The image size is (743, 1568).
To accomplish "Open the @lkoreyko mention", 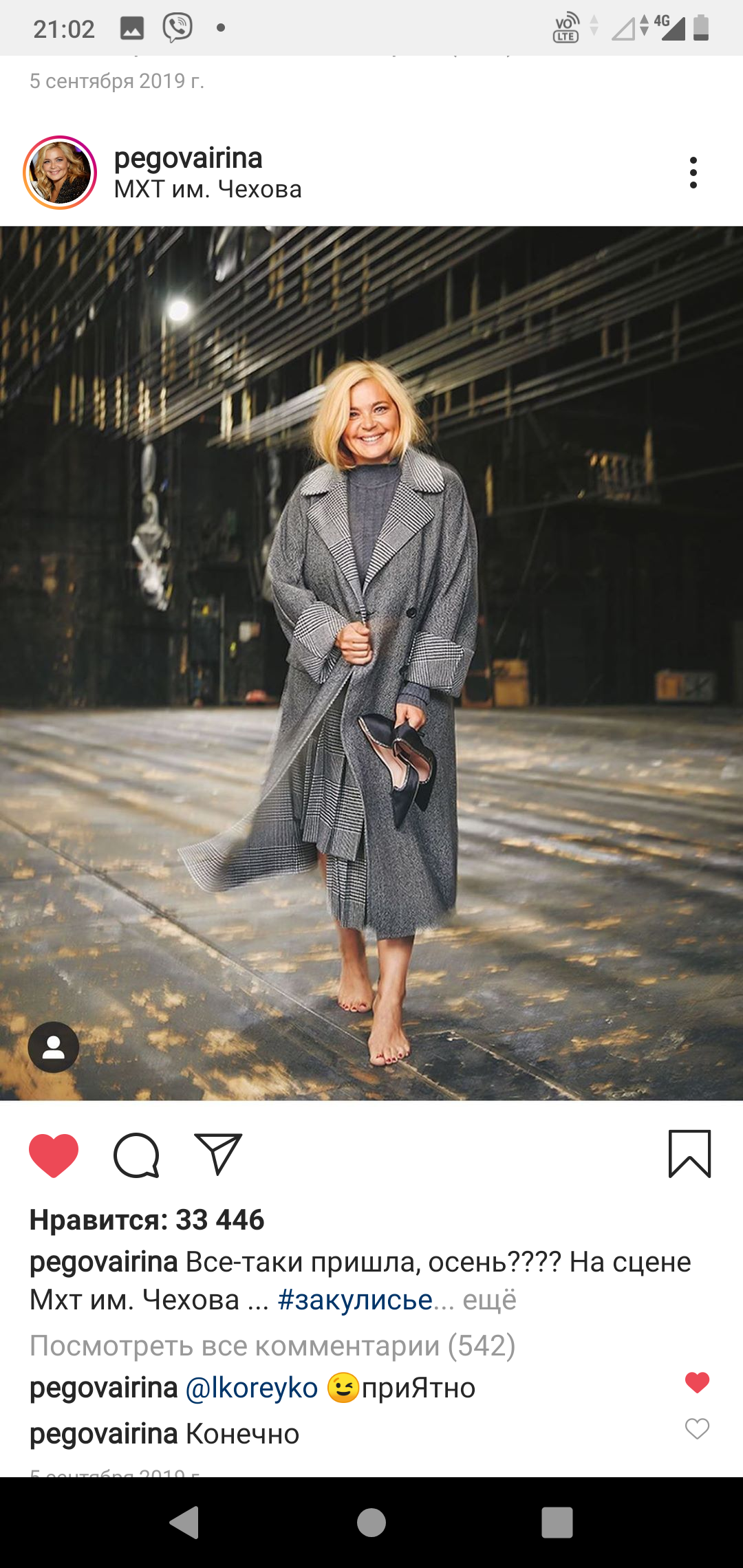I will pos(252,1388).
